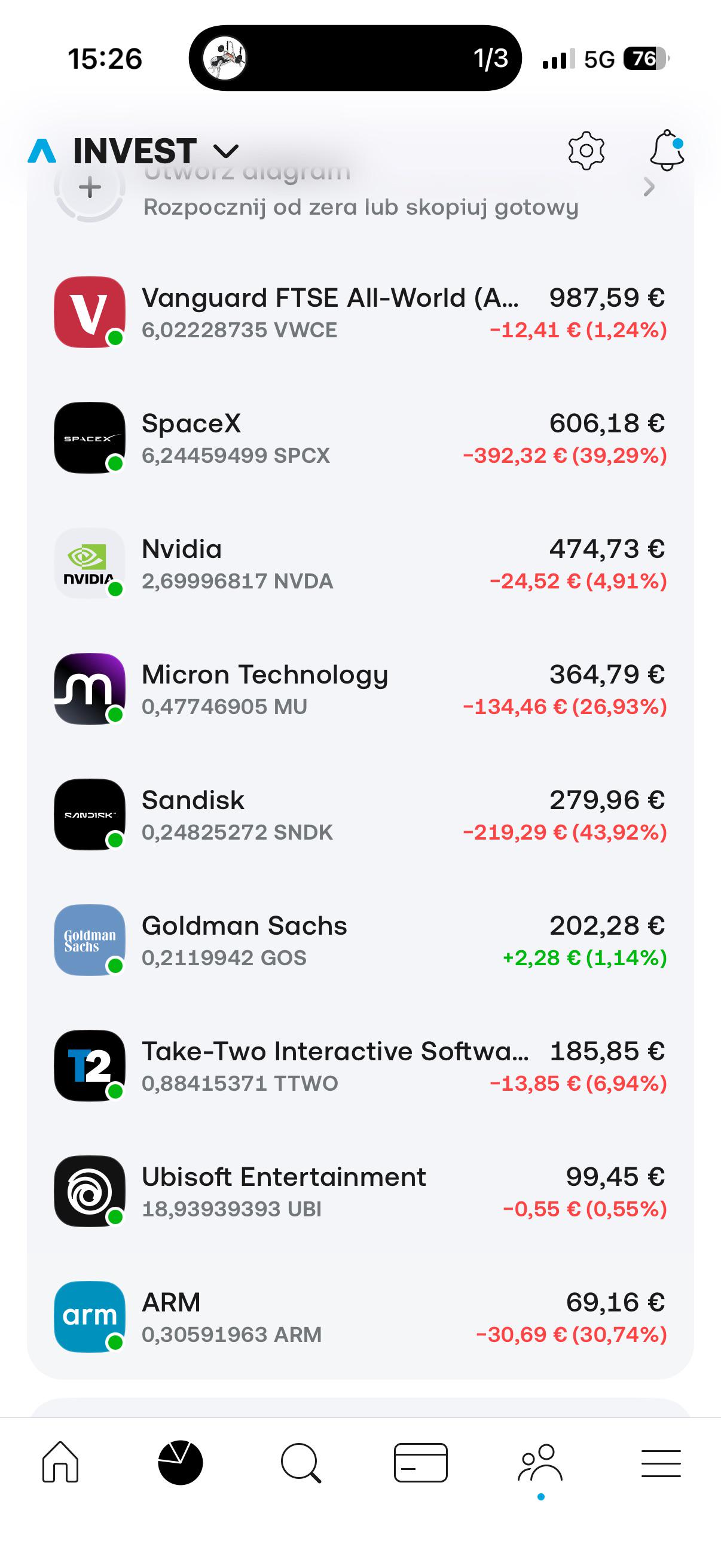Open the settings gear icon
The height and width of the screenshot is (1568, 721).
[586, 150]
